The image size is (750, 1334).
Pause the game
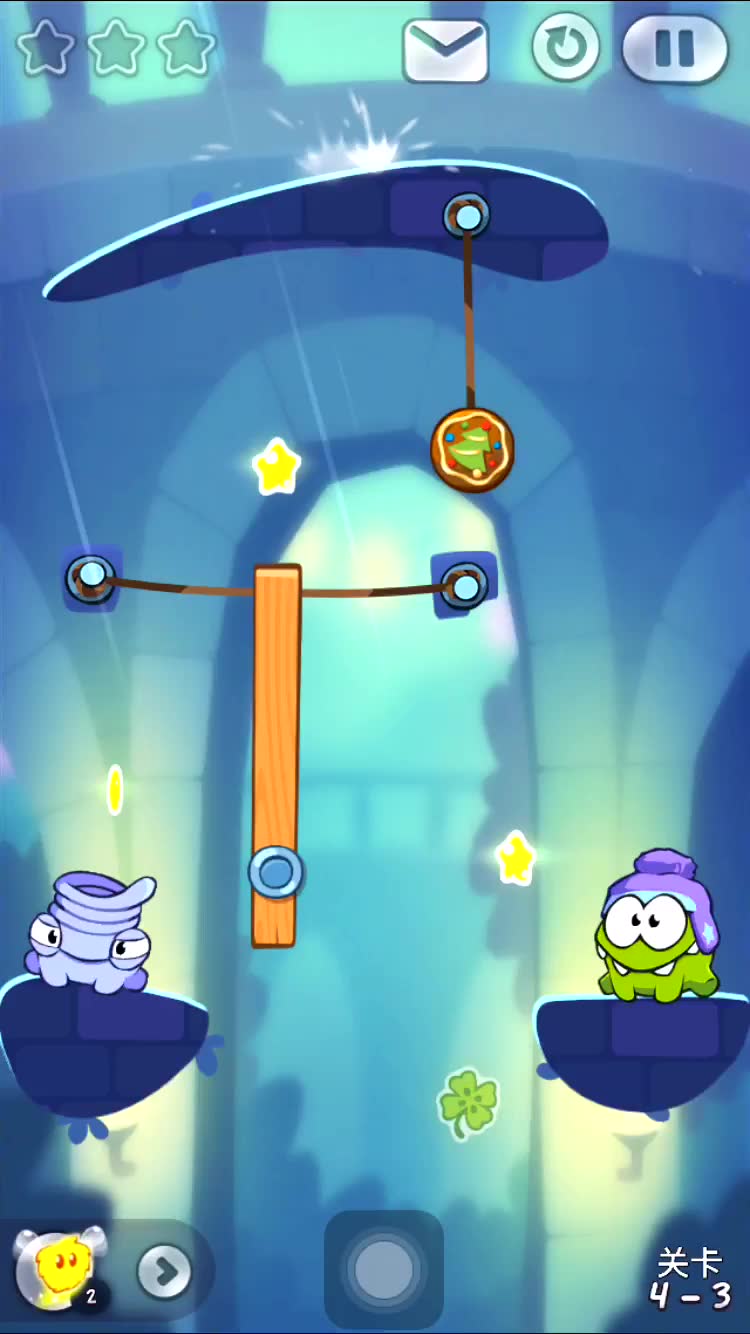[675, 48]
